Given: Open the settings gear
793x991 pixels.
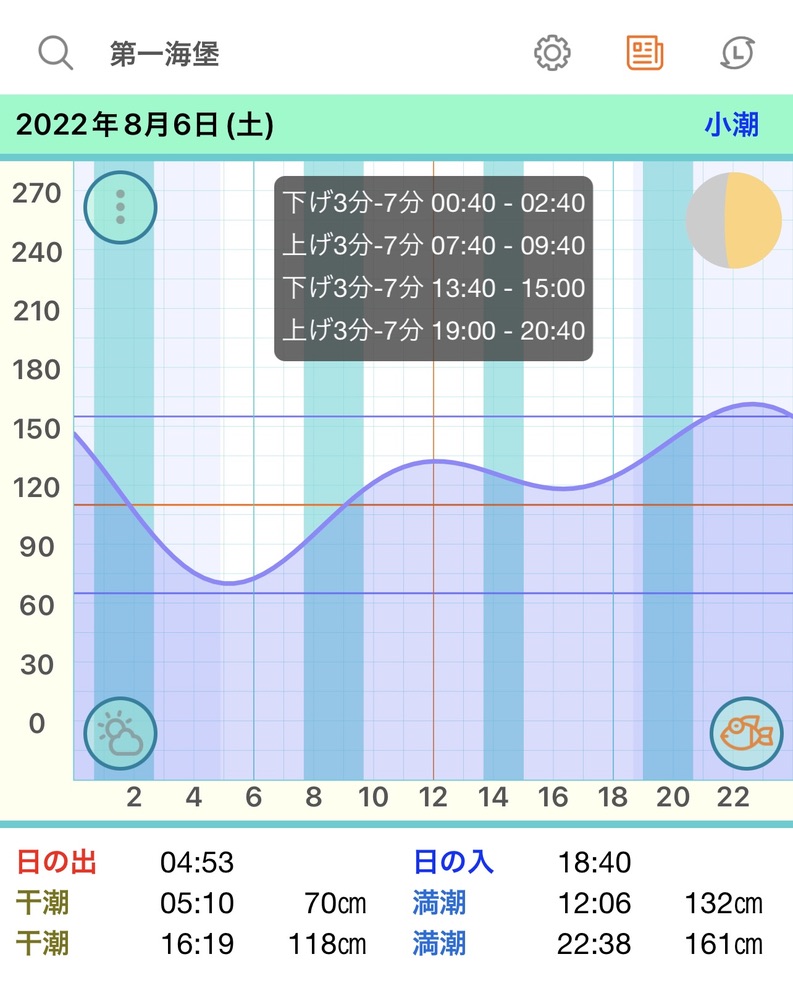Looking at the screenshot, I should 552,52.
